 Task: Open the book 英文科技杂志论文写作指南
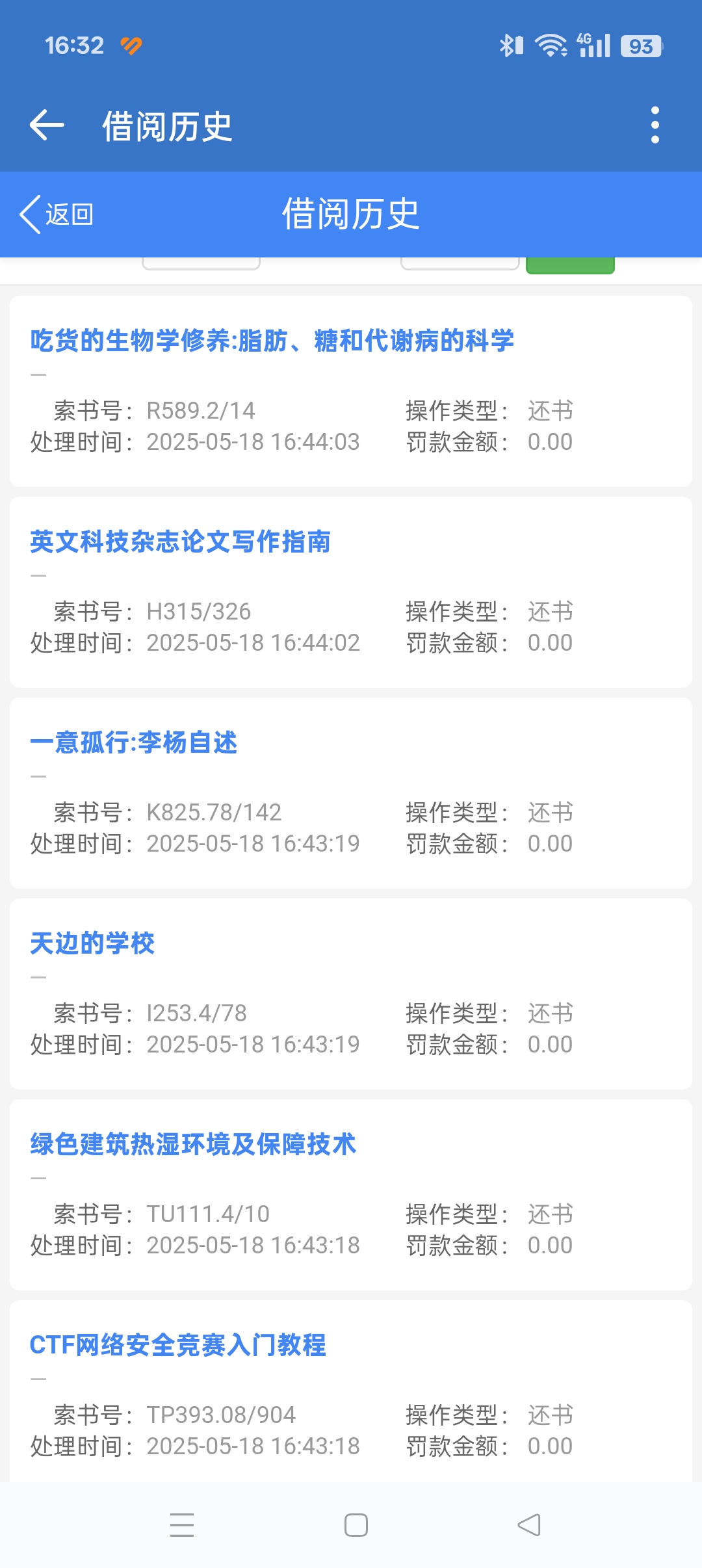180,542
